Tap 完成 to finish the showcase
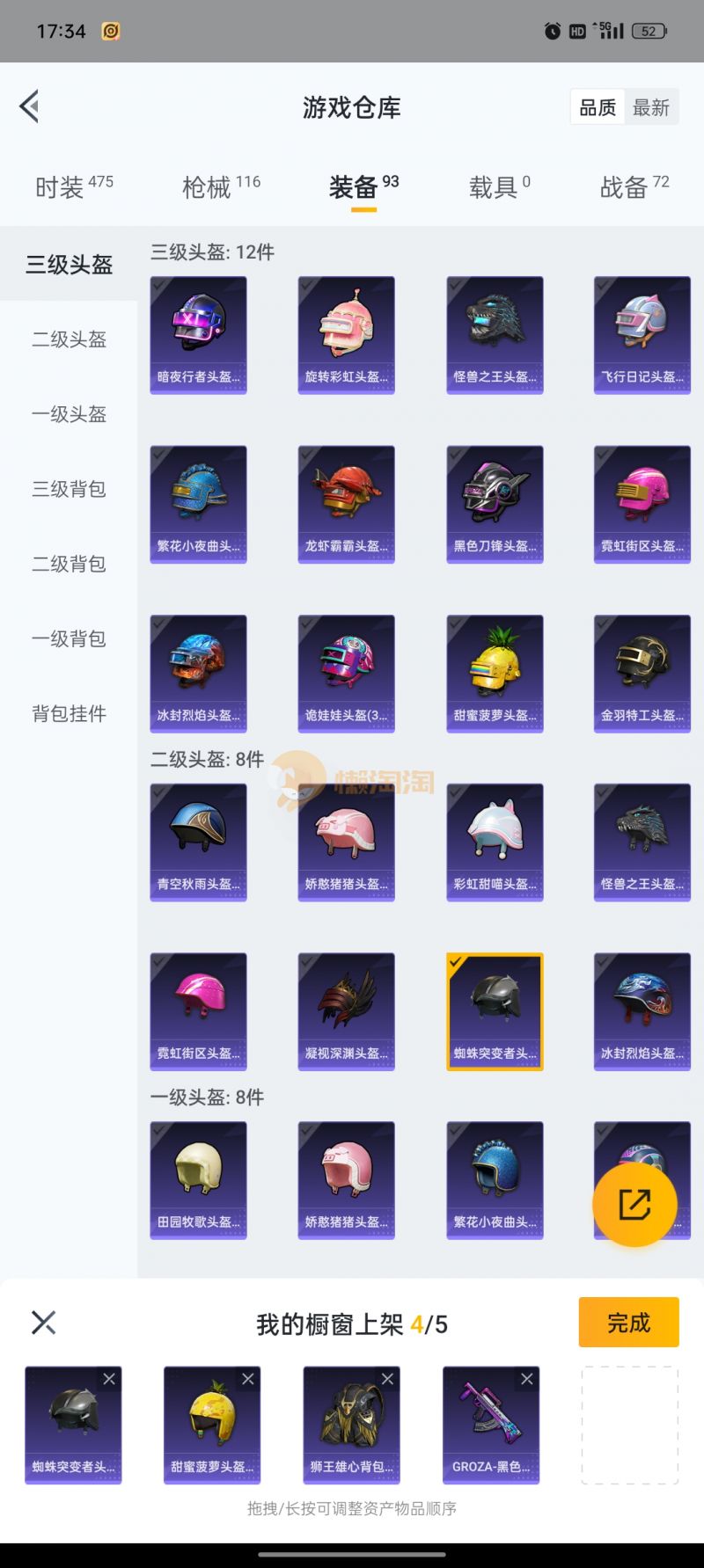This screenshot has height=1568, width=704. 628,1322
